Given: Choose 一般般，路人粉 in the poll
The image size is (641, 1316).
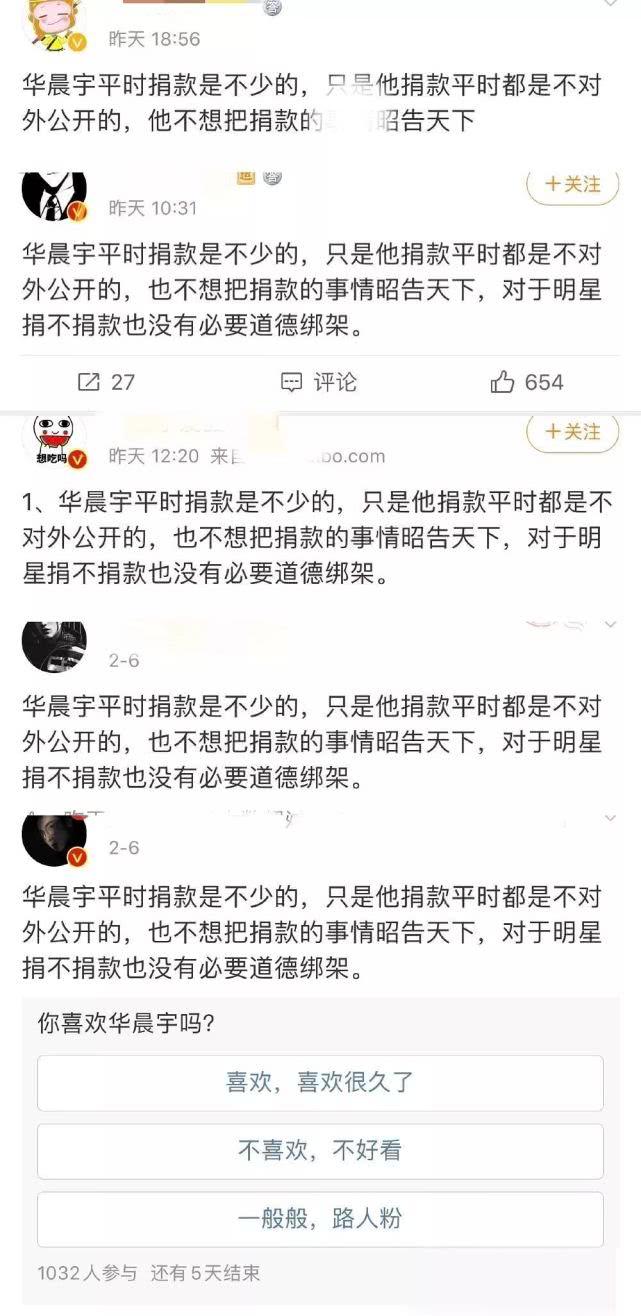Looking at the screenshot, I should [x=320, y=1219].
